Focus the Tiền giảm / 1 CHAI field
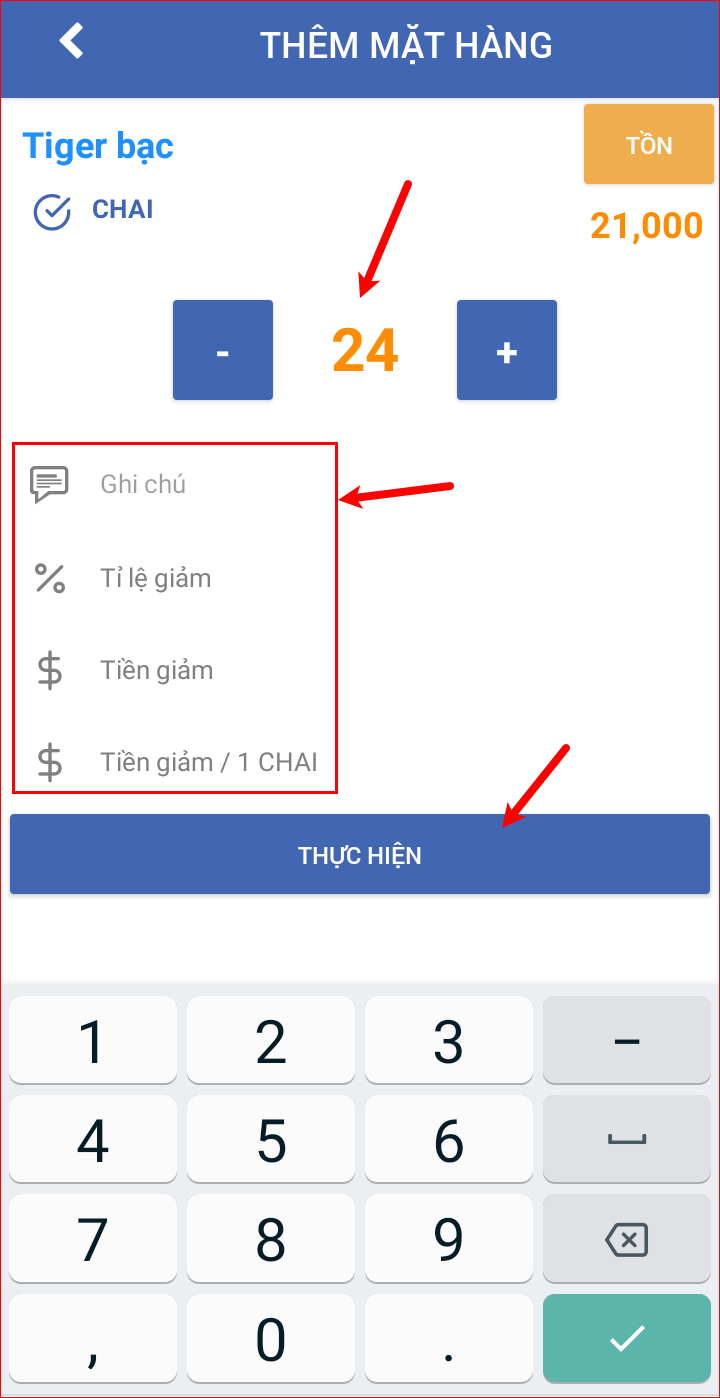Screen dimensions: 720x1398 click(208, 762)
